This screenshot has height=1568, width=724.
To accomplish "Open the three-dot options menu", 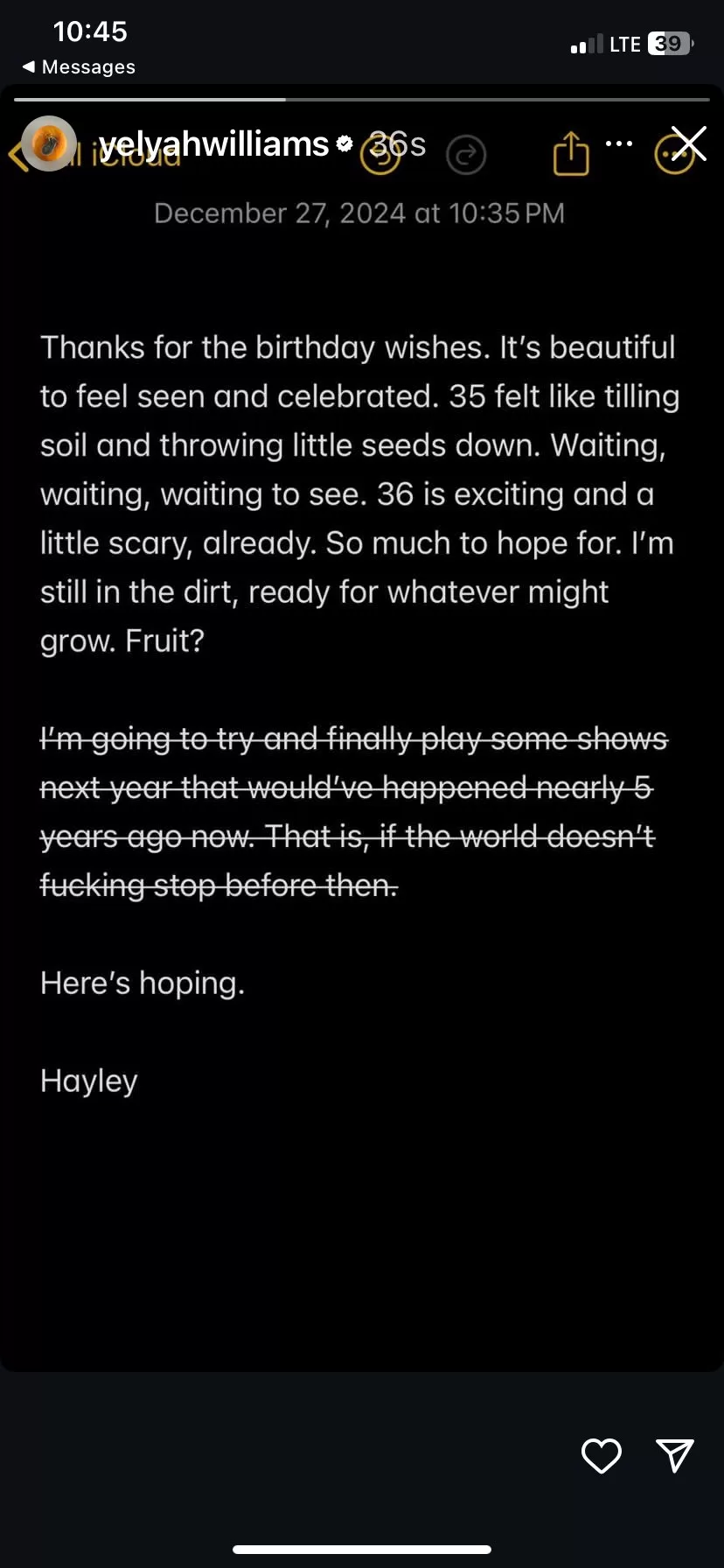I will [619, 143].
